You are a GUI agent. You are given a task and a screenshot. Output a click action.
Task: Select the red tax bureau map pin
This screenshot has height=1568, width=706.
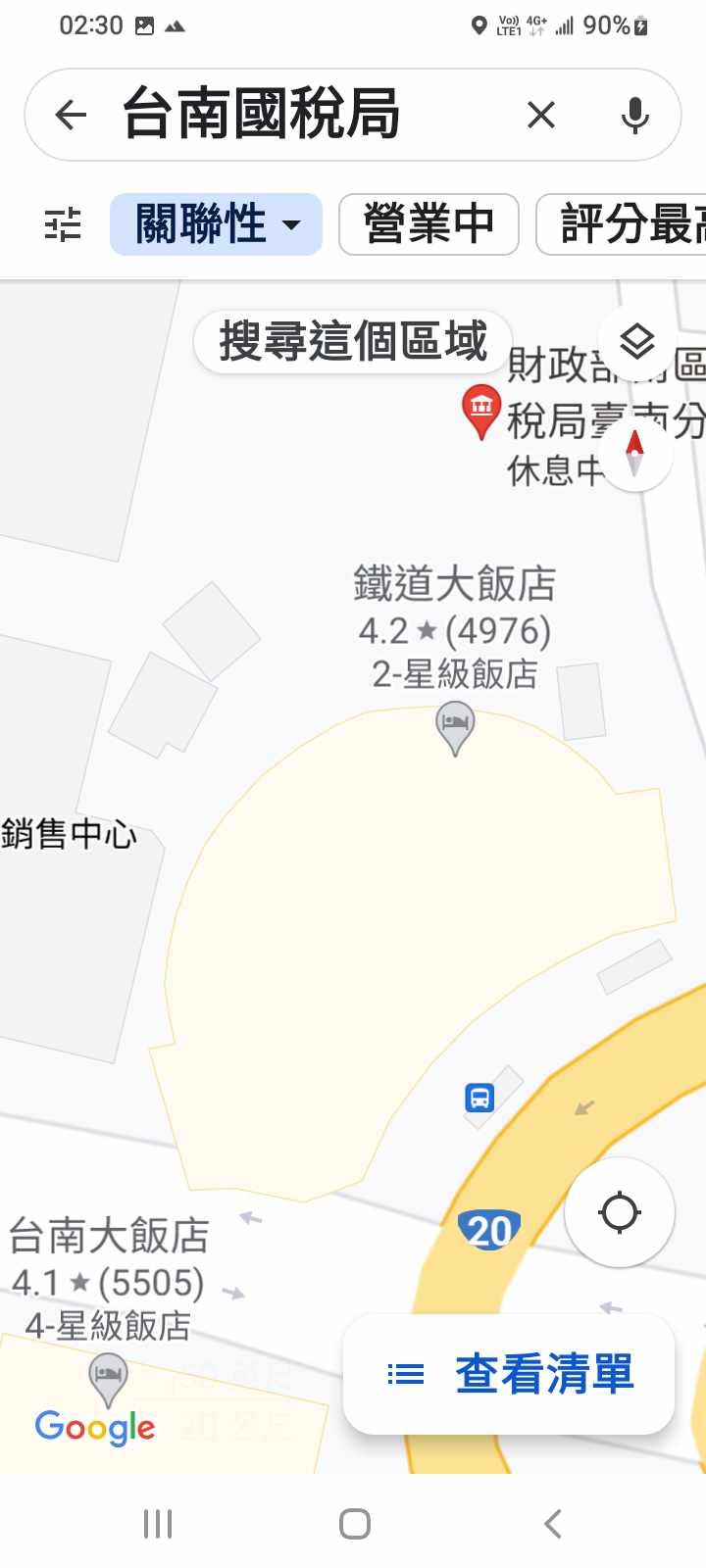[480, 410]
